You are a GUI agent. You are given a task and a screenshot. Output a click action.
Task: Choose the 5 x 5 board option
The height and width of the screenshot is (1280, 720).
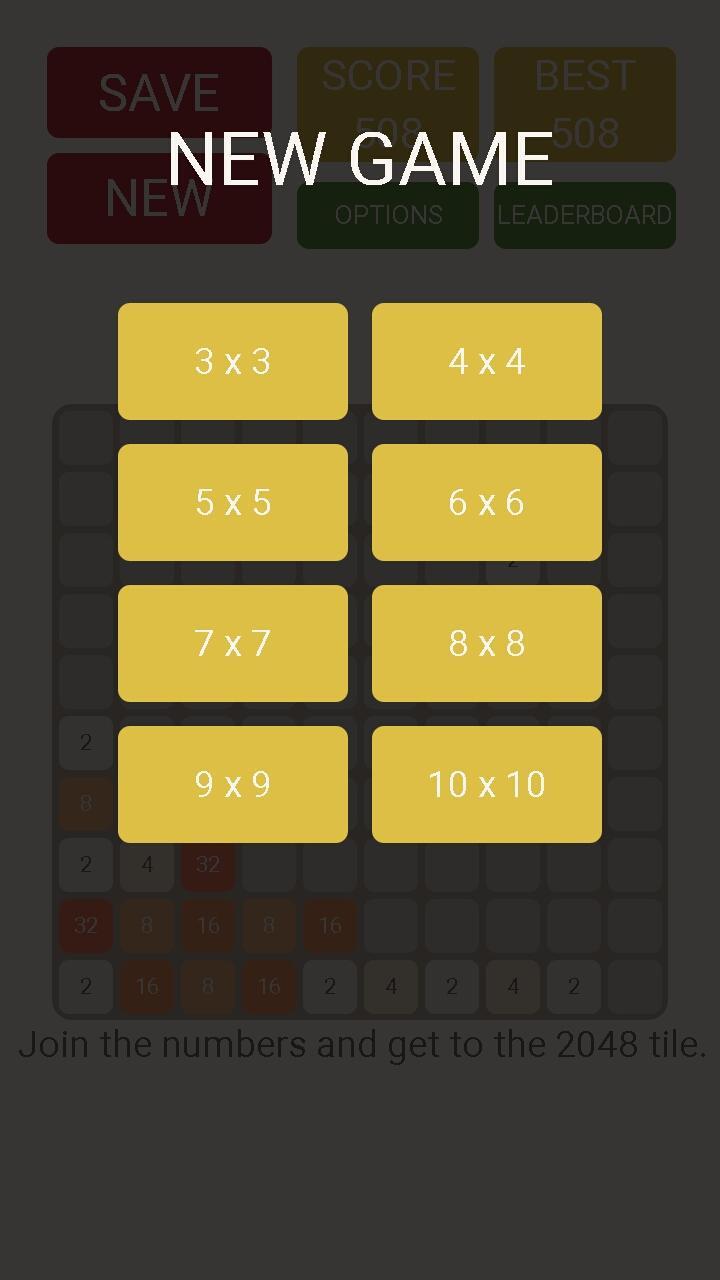(232, 502)
